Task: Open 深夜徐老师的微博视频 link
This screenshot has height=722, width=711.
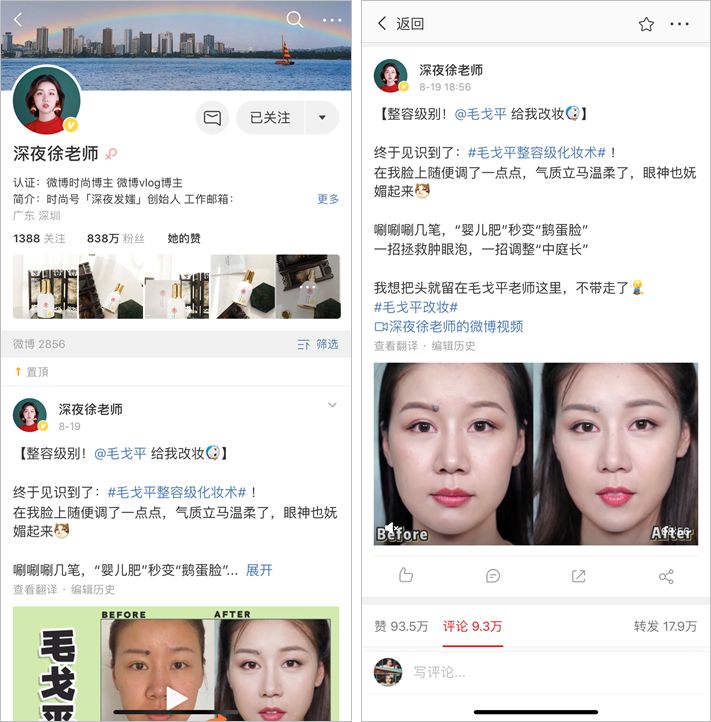Action: [x=455, y=326]
